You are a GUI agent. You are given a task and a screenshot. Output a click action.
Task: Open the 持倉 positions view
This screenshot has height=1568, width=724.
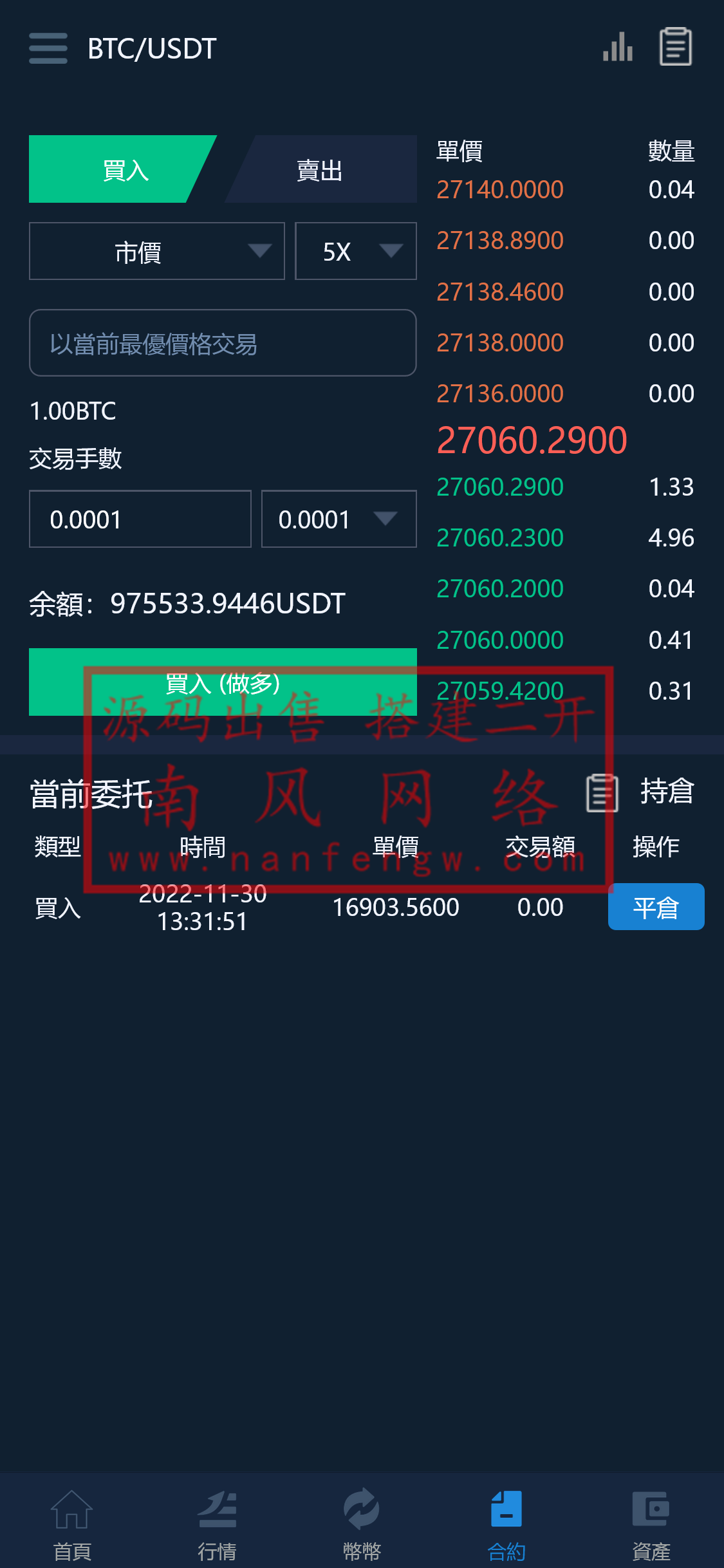click(667, 792)
